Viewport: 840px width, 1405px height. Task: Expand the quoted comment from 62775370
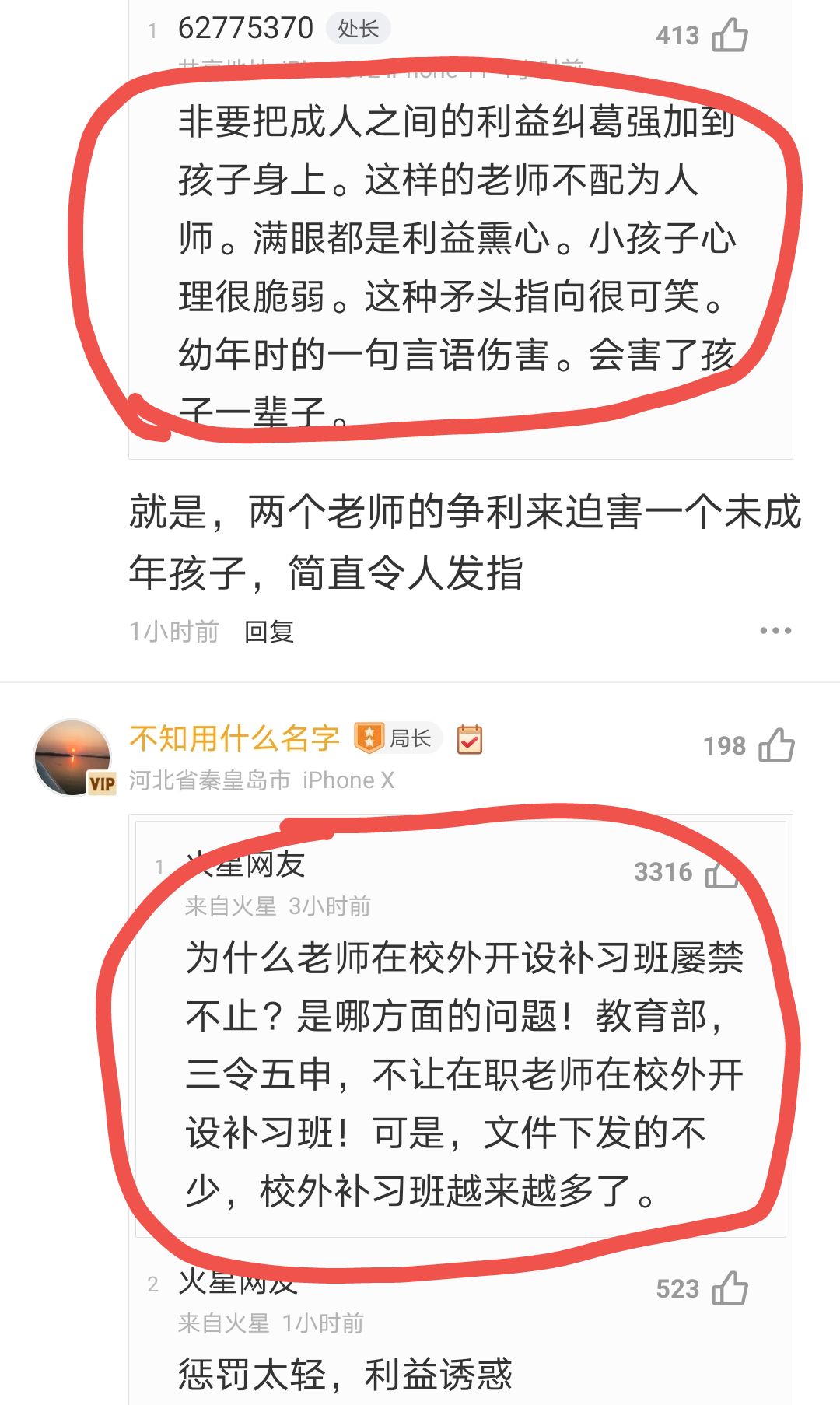(436, 257)
